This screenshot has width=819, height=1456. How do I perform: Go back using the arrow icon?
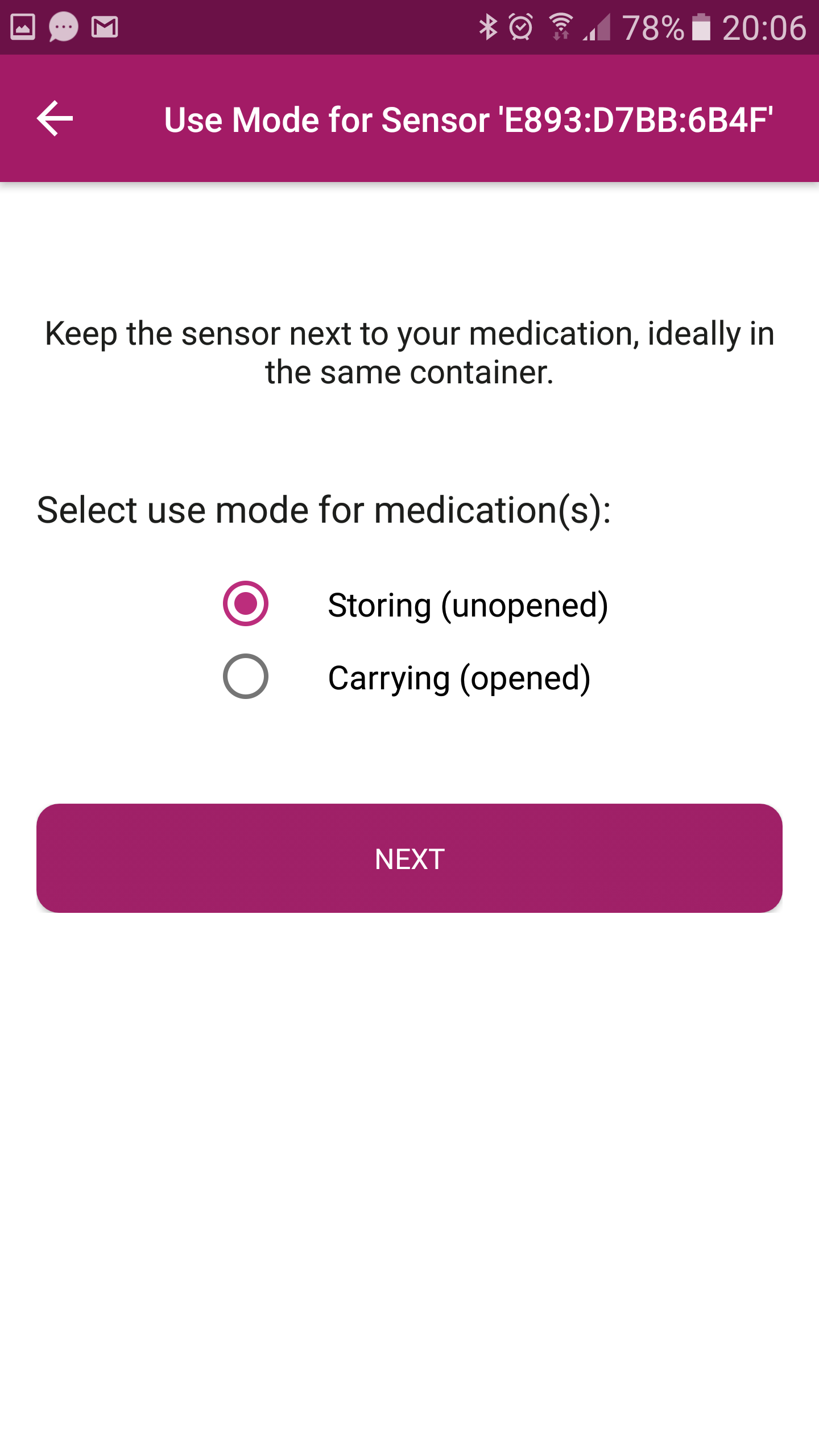55,118
